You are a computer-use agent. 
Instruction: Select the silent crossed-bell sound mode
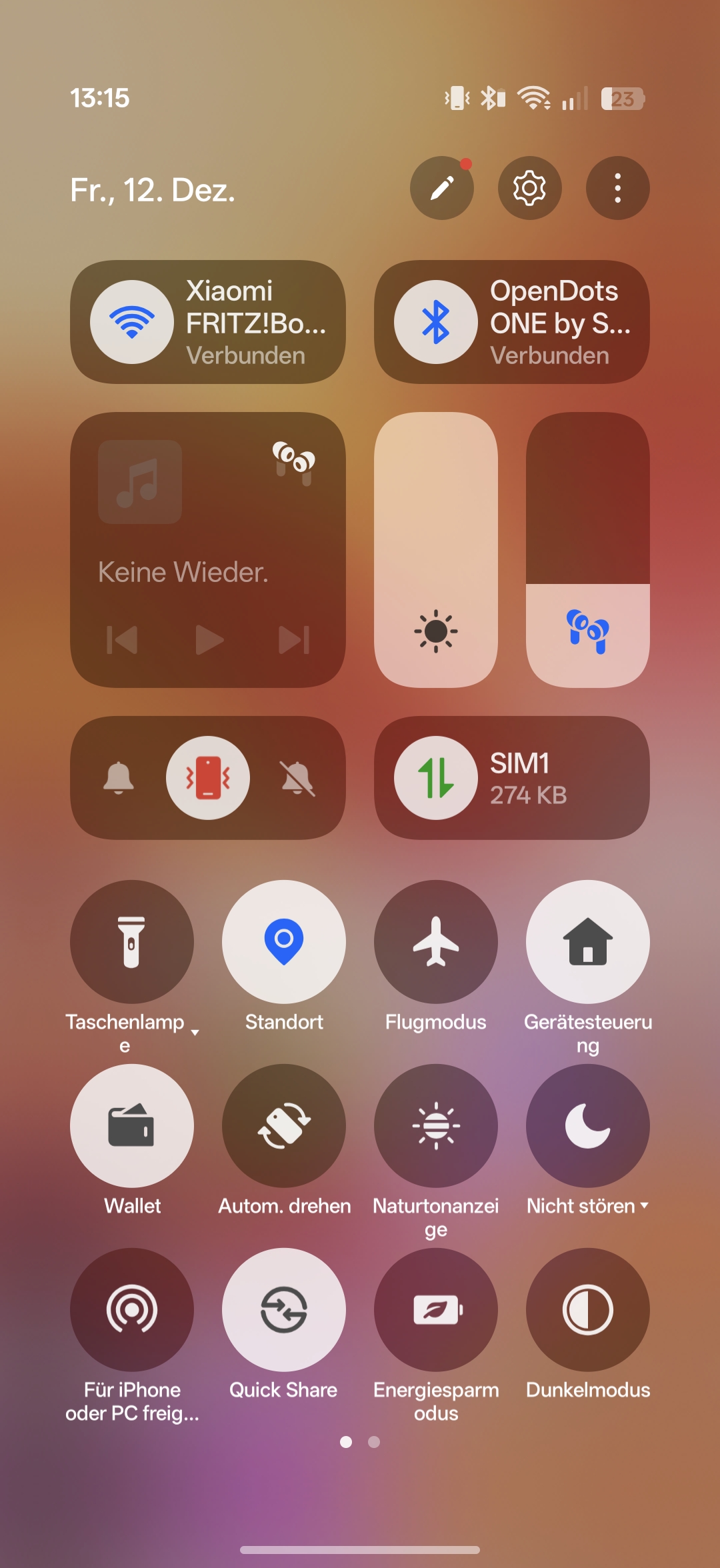pos(297,777)
